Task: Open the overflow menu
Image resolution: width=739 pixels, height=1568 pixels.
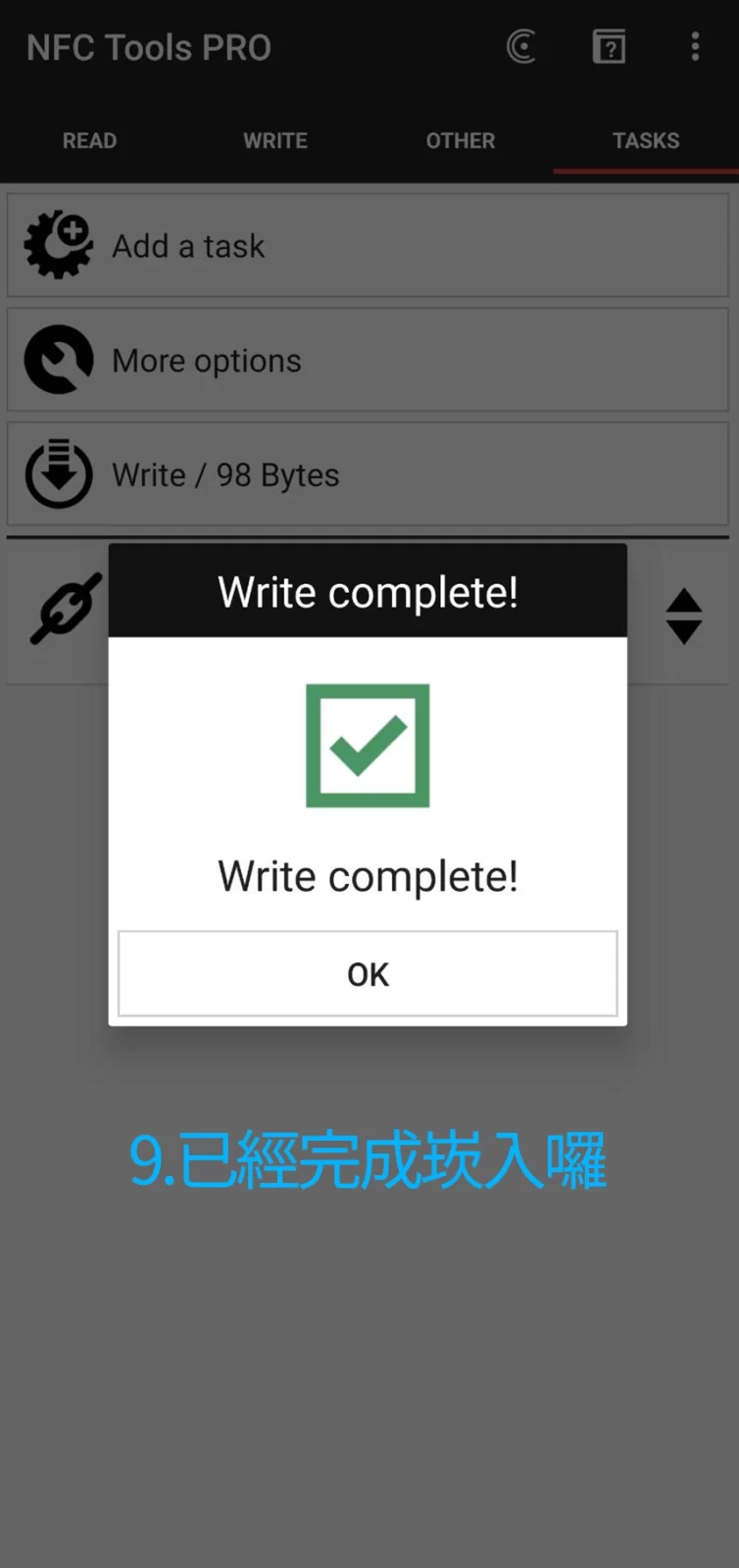Action: (695, 47)
